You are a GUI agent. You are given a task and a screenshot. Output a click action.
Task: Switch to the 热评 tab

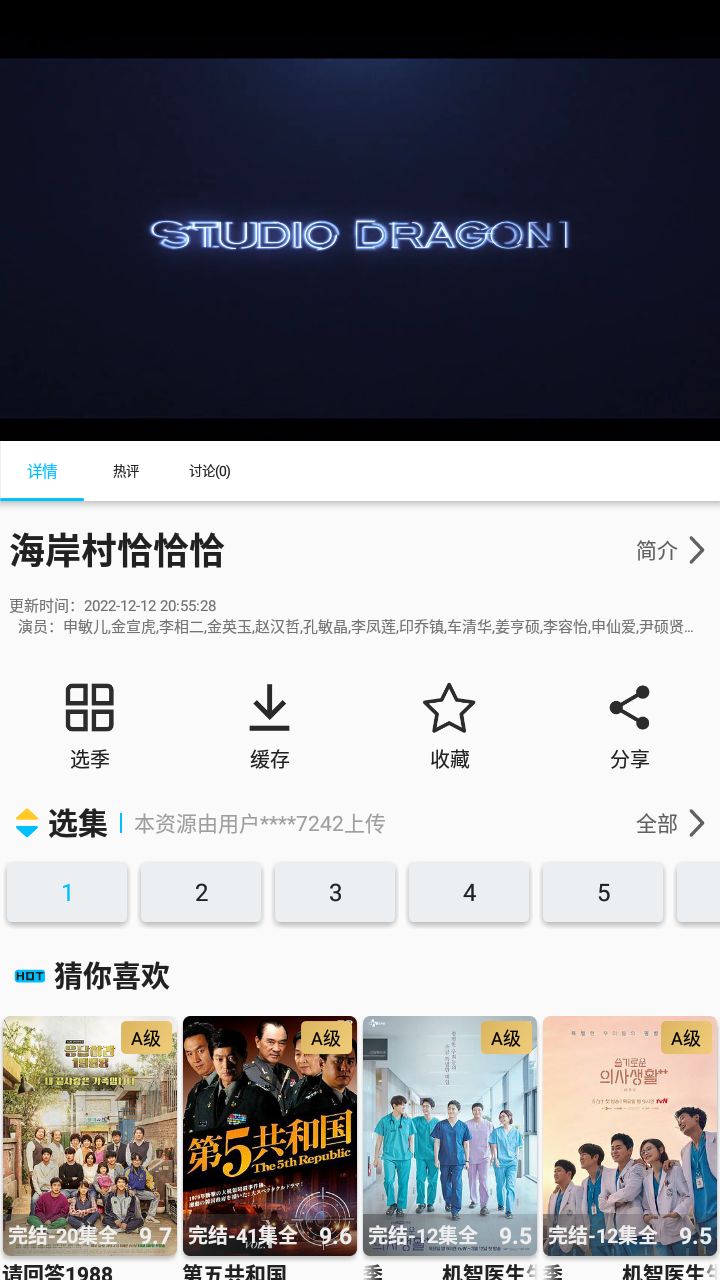tap(126, 471)
